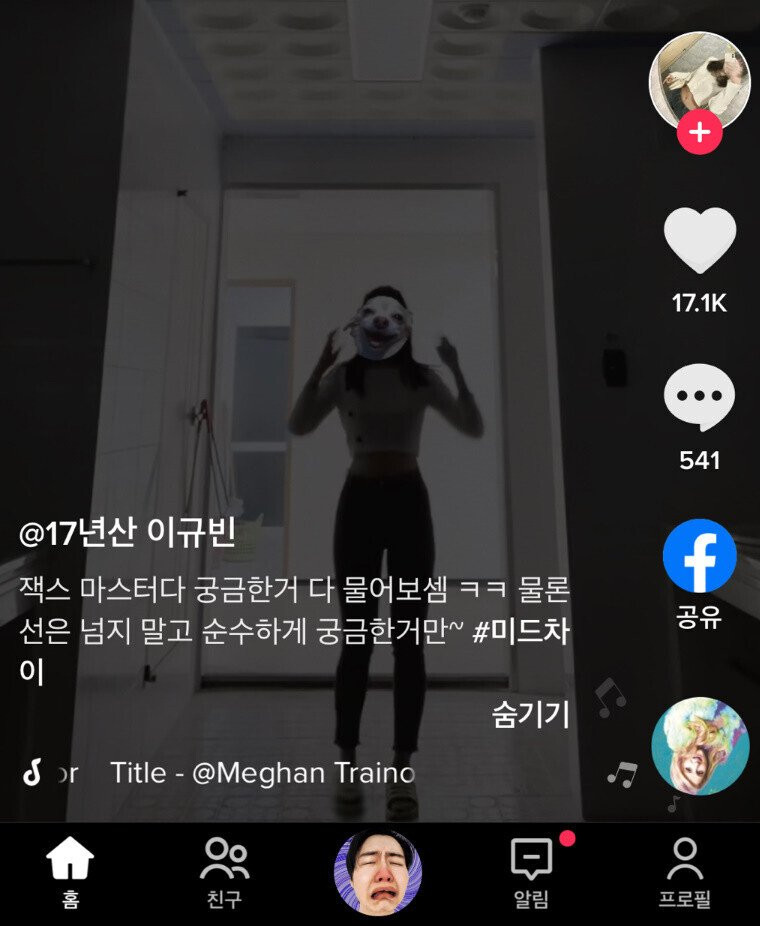The image size is (760, 926).
Task: Like this video with the heart
Action: click(x=699, y=241)
